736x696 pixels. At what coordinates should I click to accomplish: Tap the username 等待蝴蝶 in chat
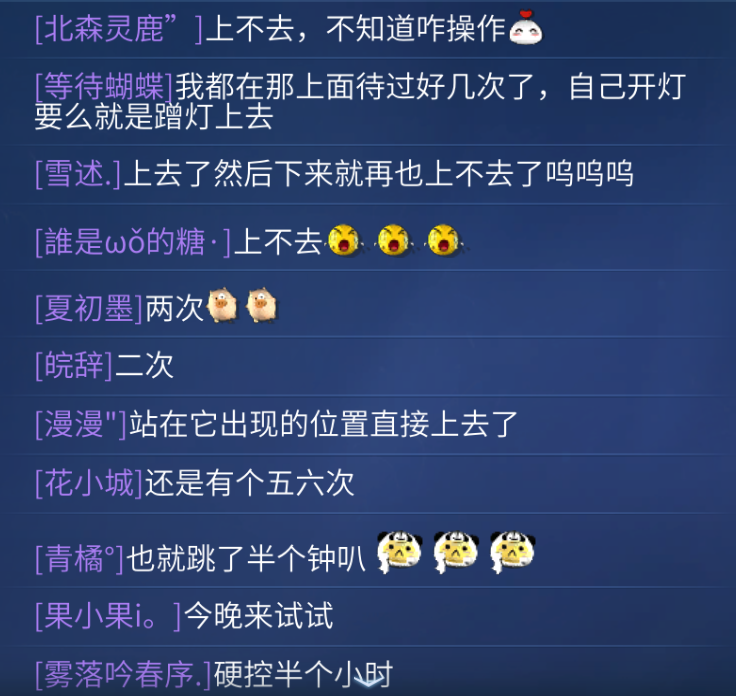(104, 87)
